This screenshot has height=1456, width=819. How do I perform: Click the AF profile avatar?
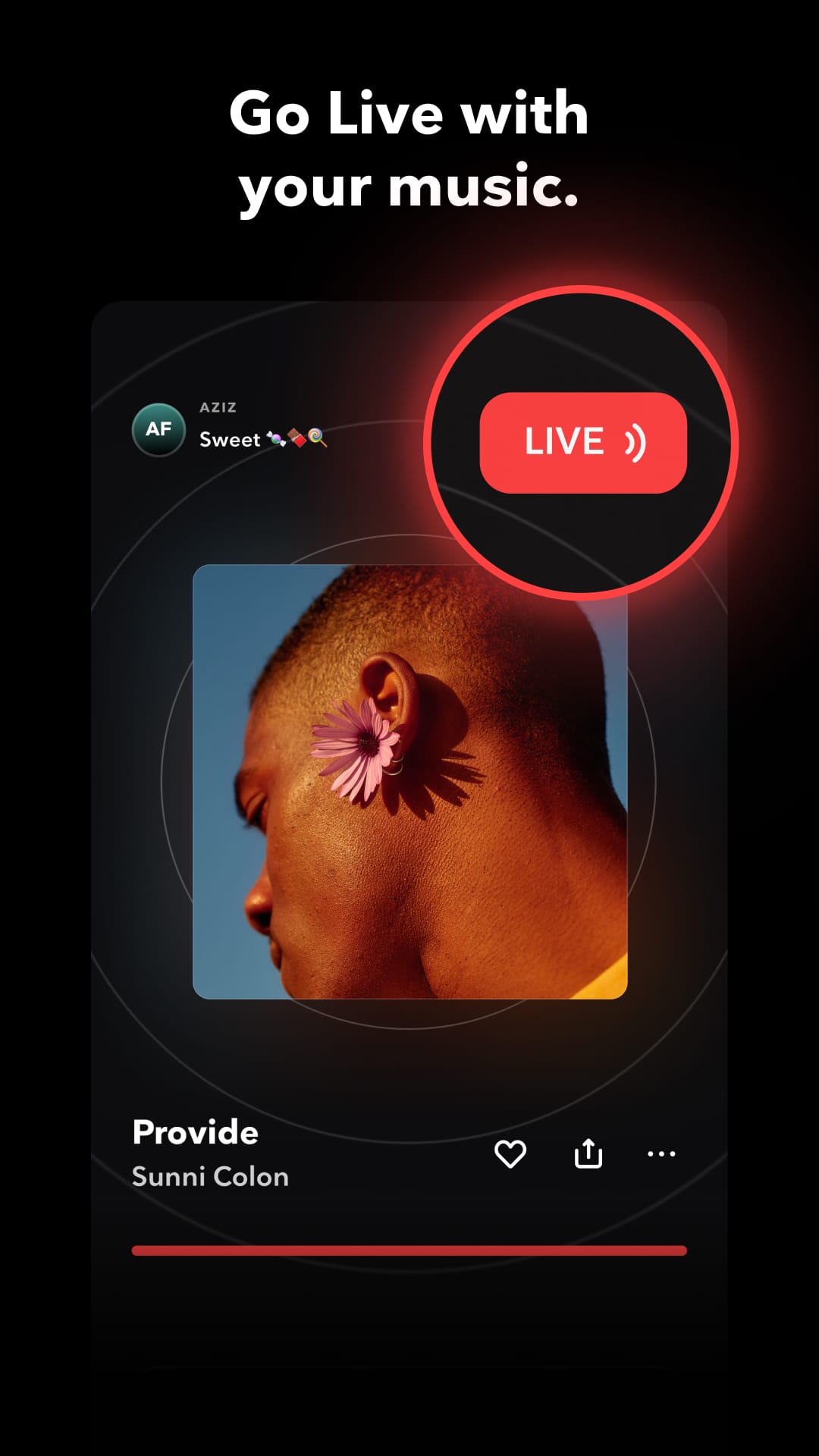click(158, 430)
